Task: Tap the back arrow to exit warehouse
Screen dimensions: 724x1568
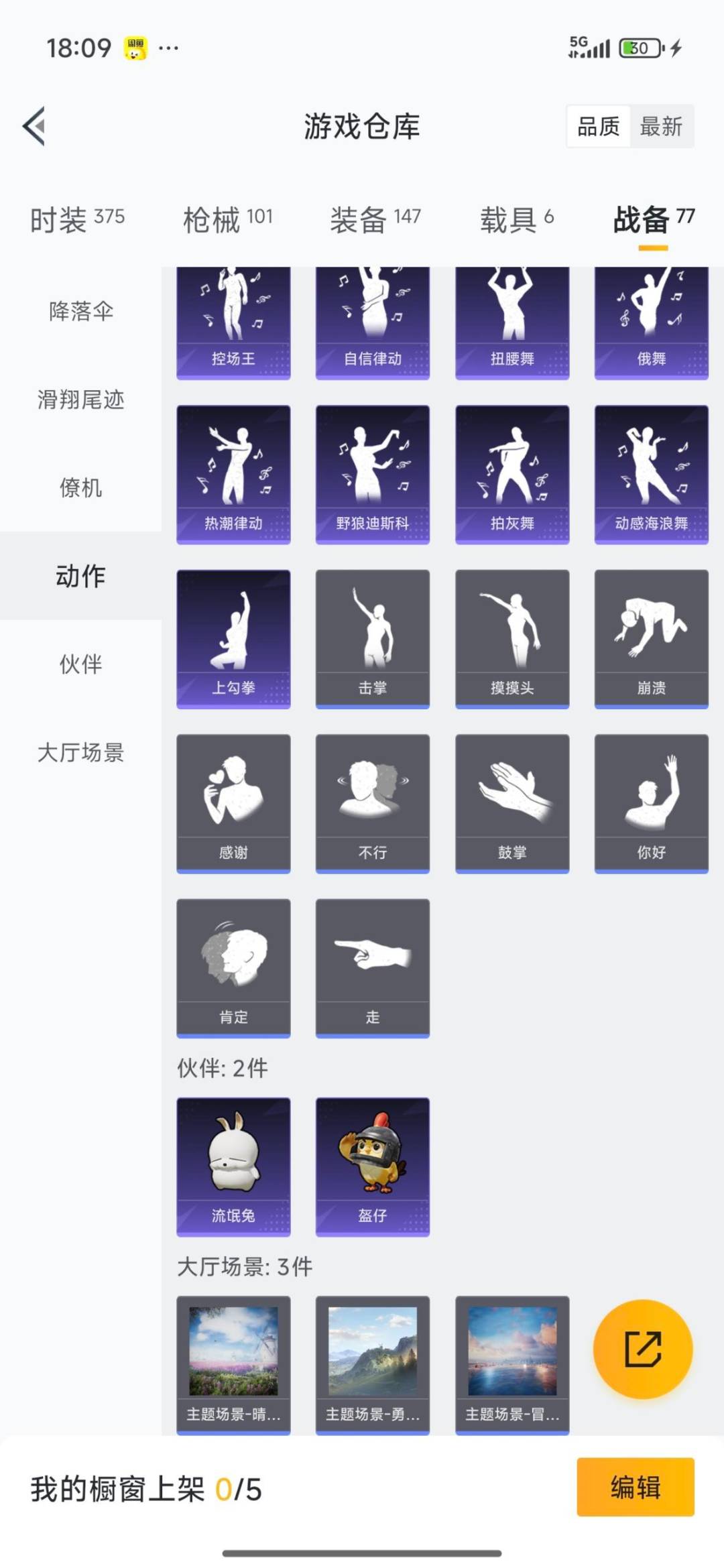Action: [33, 127]
